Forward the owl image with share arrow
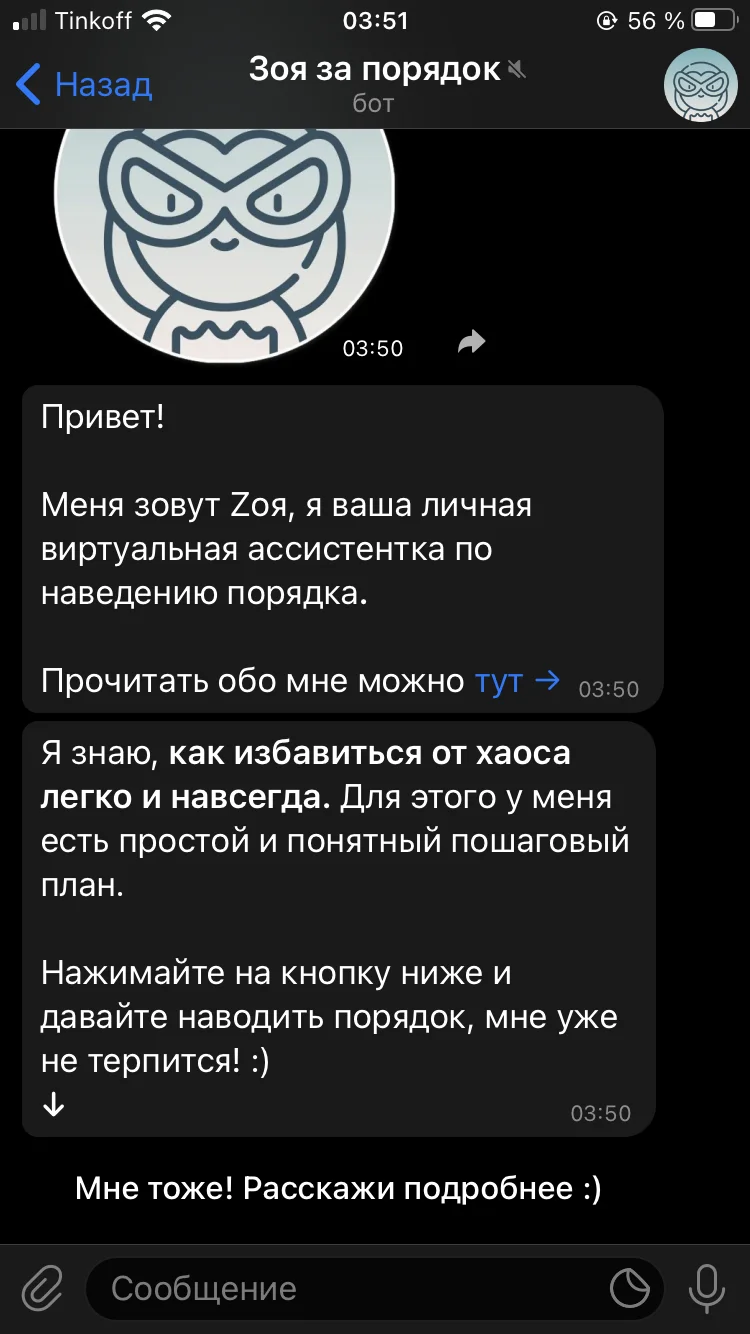This screenshot has height=1334, width=750. pos(471,343)
